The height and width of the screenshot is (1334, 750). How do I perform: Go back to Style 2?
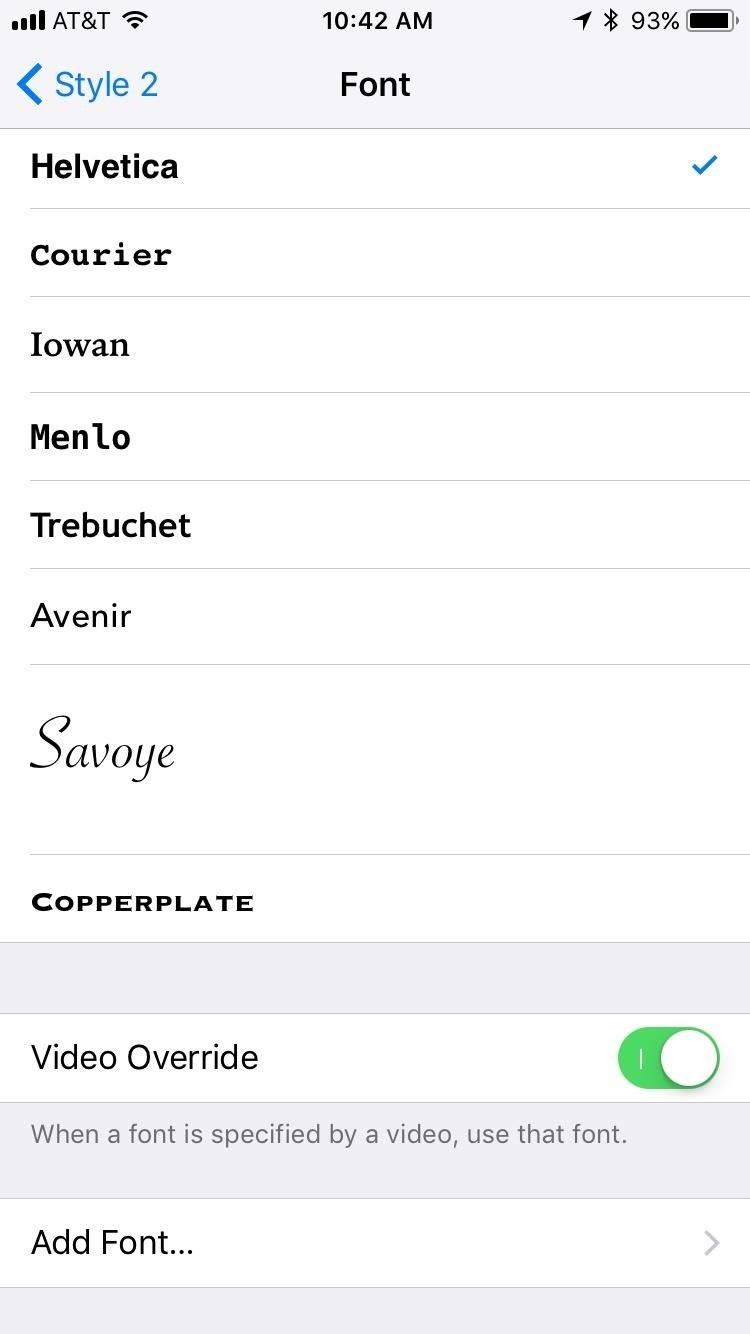point(88,85)
